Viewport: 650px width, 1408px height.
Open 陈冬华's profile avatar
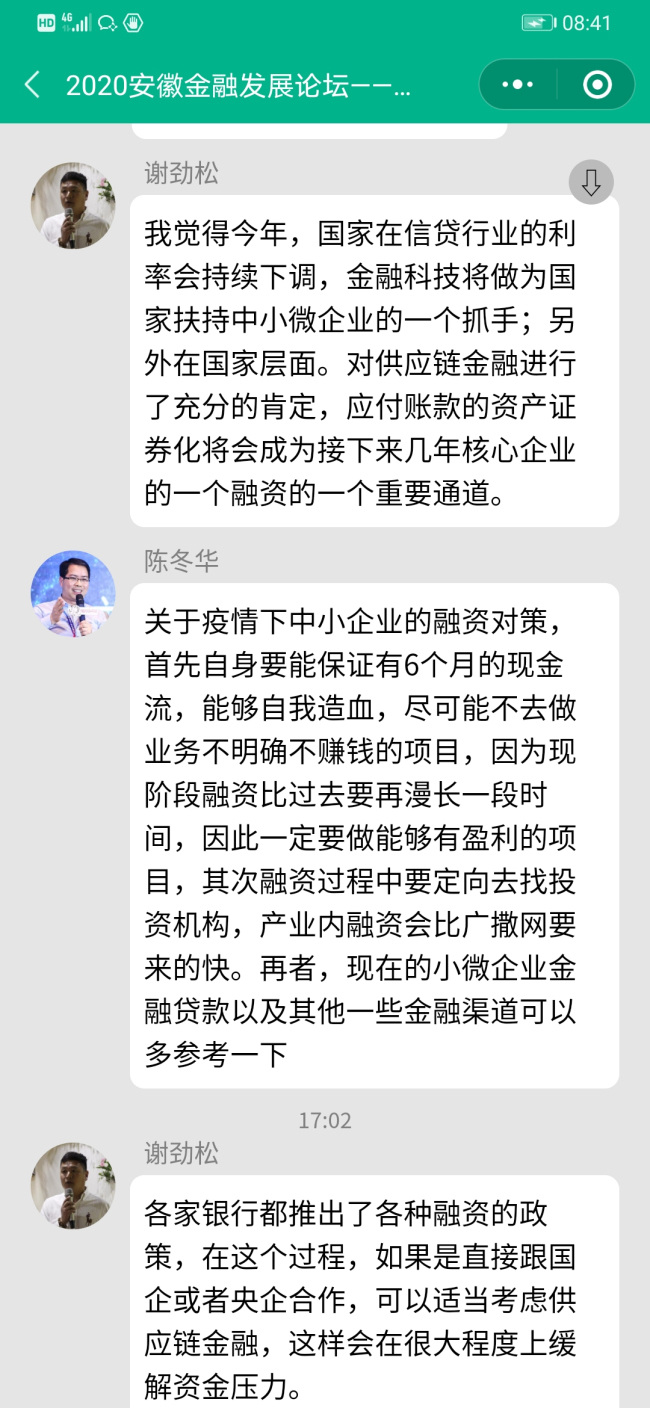tap(73, 593)
